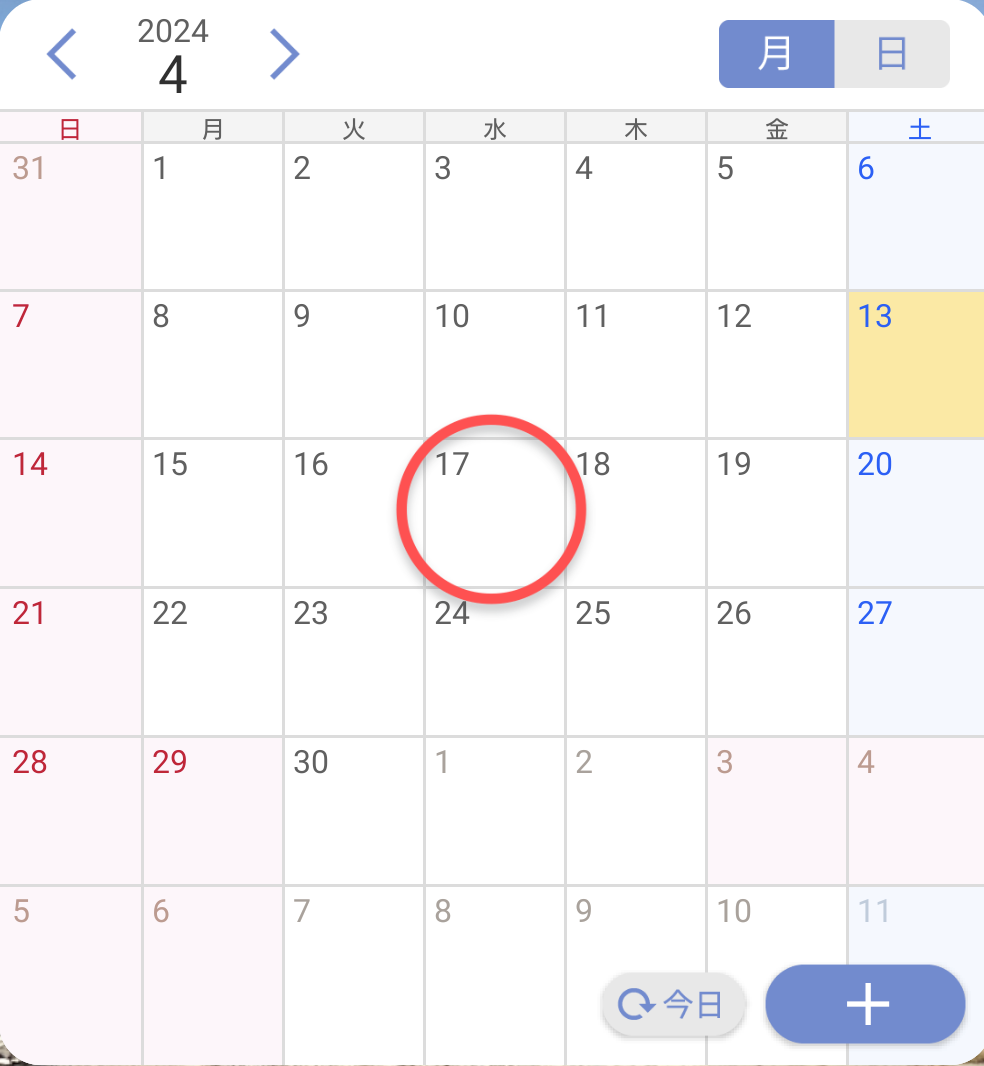The width and height of the screenshot is (984, 1066).
Task: Select the holiday date April 29
Action: (x=212, y=810)
